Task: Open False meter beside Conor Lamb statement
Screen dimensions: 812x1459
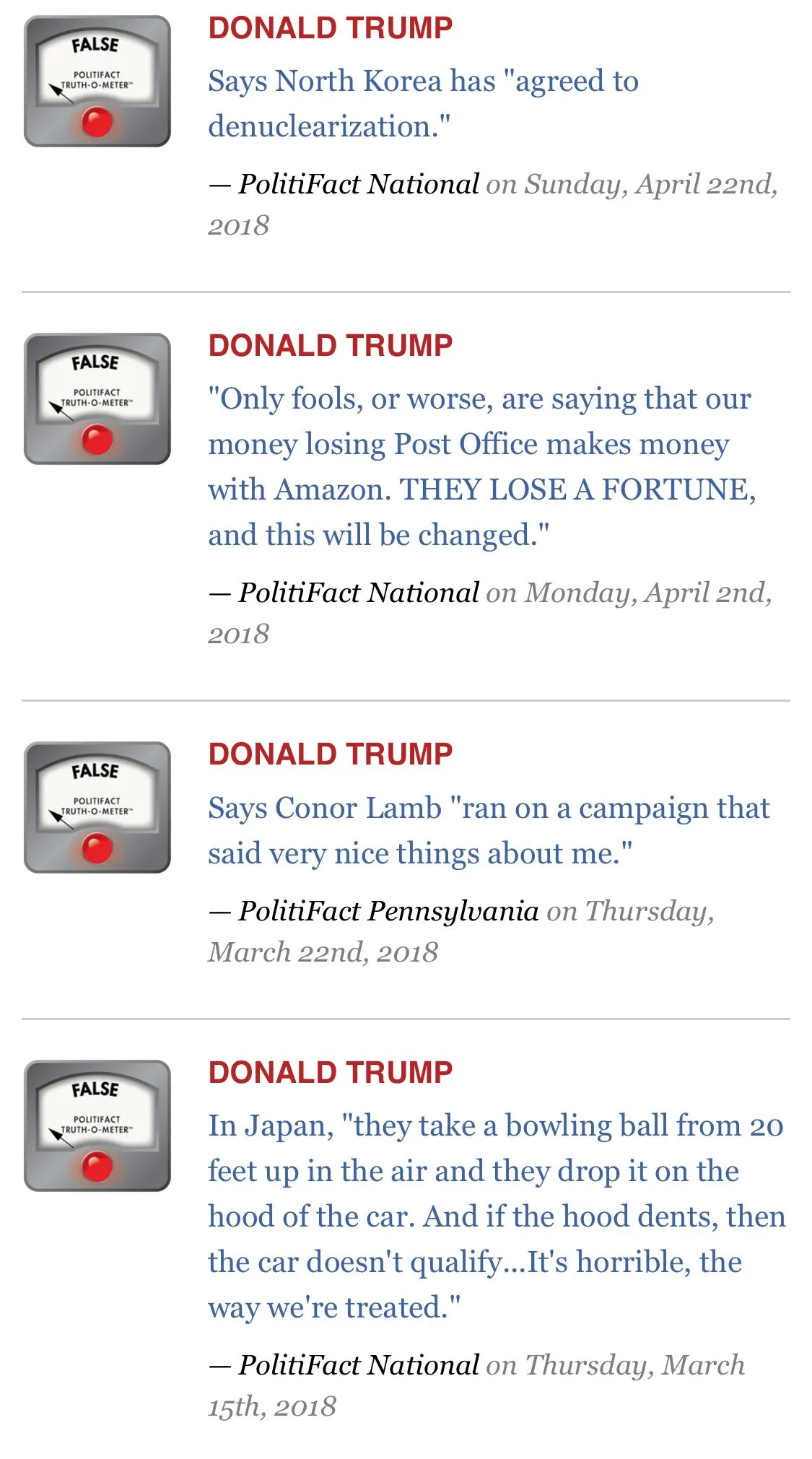Action: pyautogui.click(x=97, y=808)
